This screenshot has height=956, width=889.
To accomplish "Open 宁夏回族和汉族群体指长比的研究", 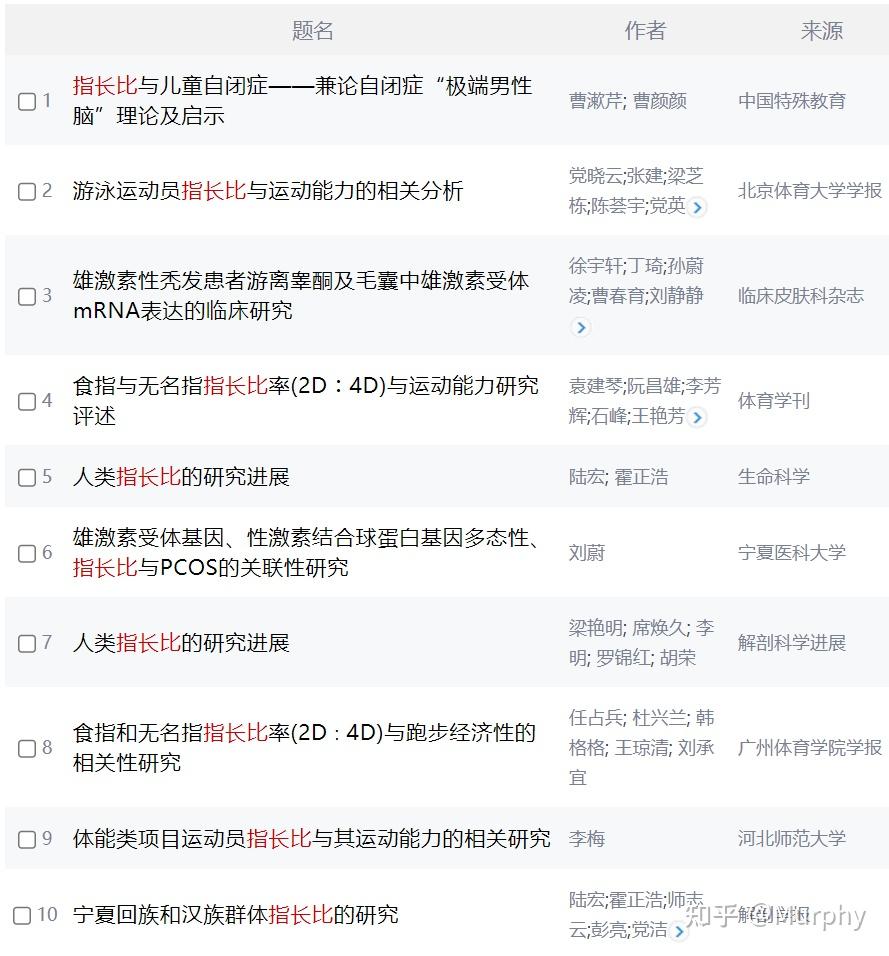I will click(x=235, y=915).
